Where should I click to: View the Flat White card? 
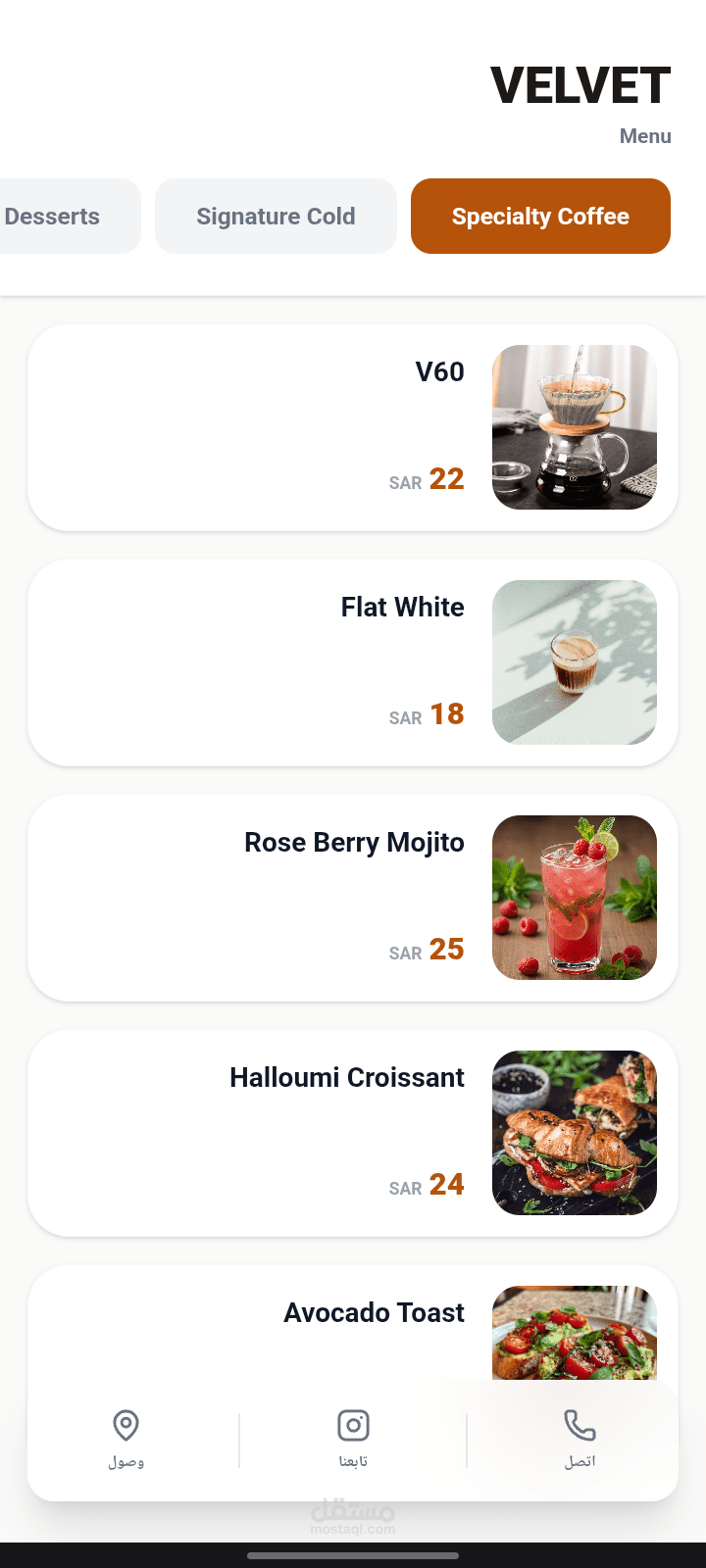[353, 662]
